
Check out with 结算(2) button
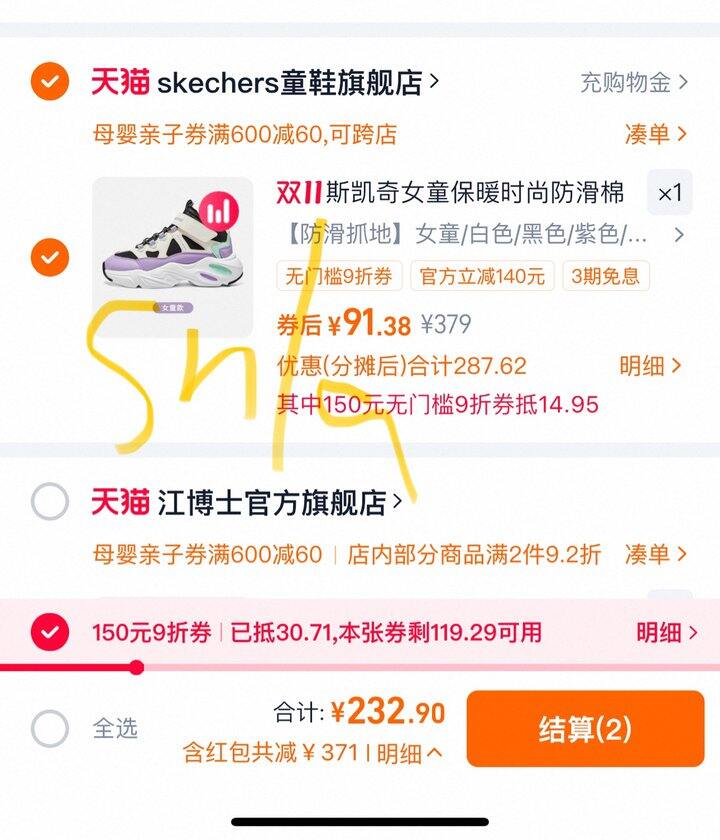click(x=585, y=729)
